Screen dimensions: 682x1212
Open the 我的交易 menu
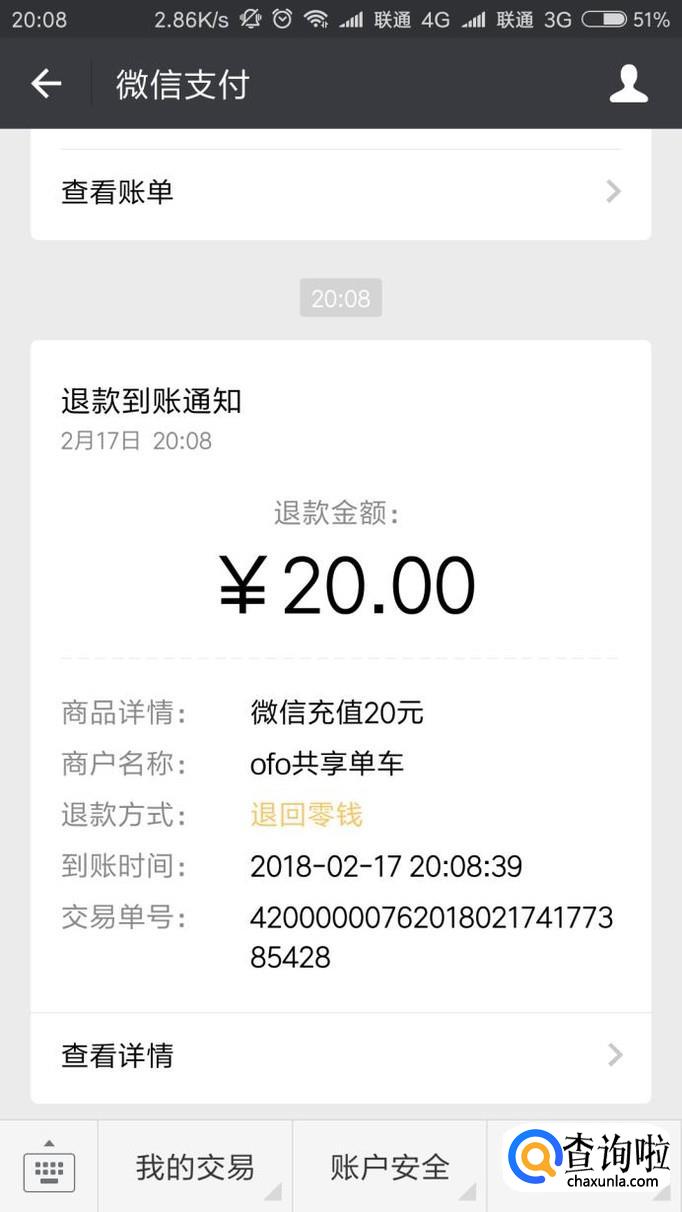pyautogui.click(x=195, y=1167)
